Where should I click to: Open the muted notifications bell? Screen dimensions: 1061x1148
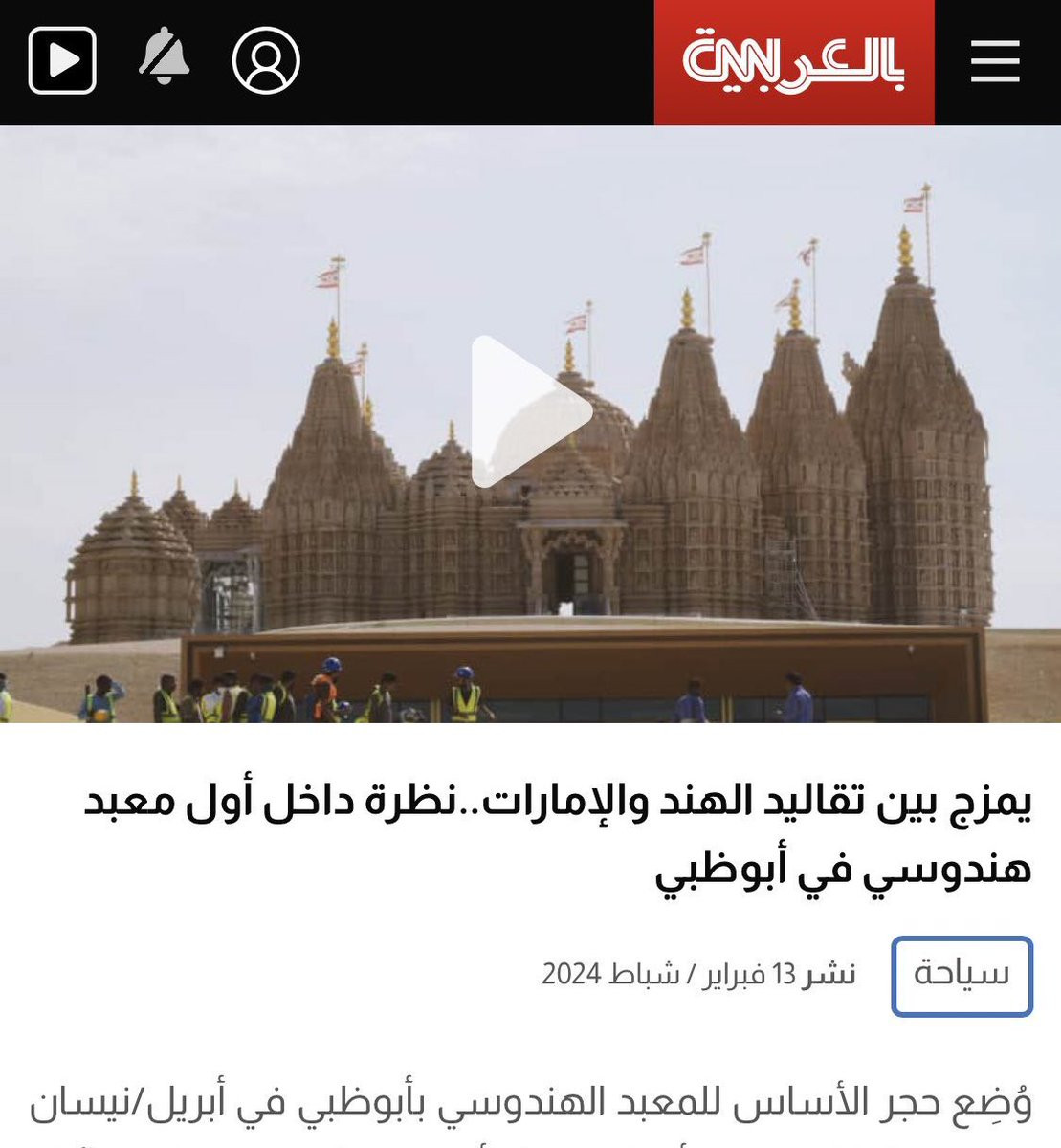[164, 55]
